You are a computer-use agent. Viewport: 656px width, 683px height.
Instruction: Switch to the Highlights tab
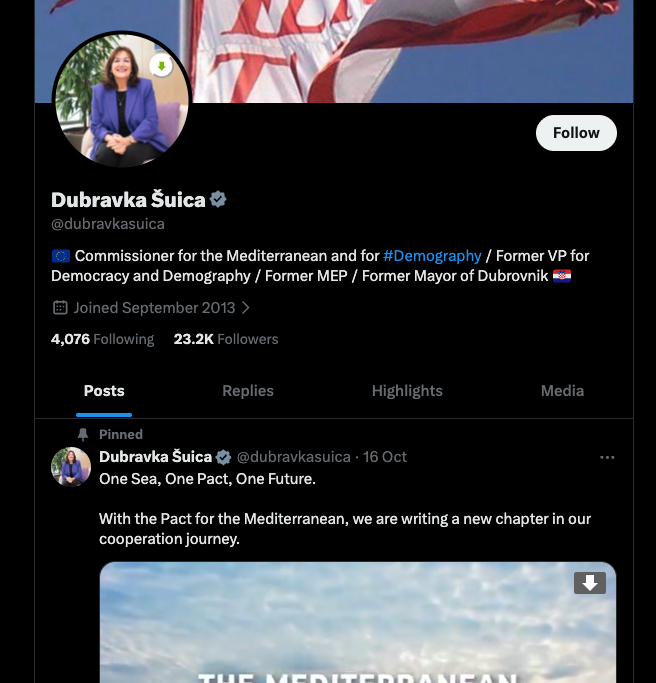point(407,391)
